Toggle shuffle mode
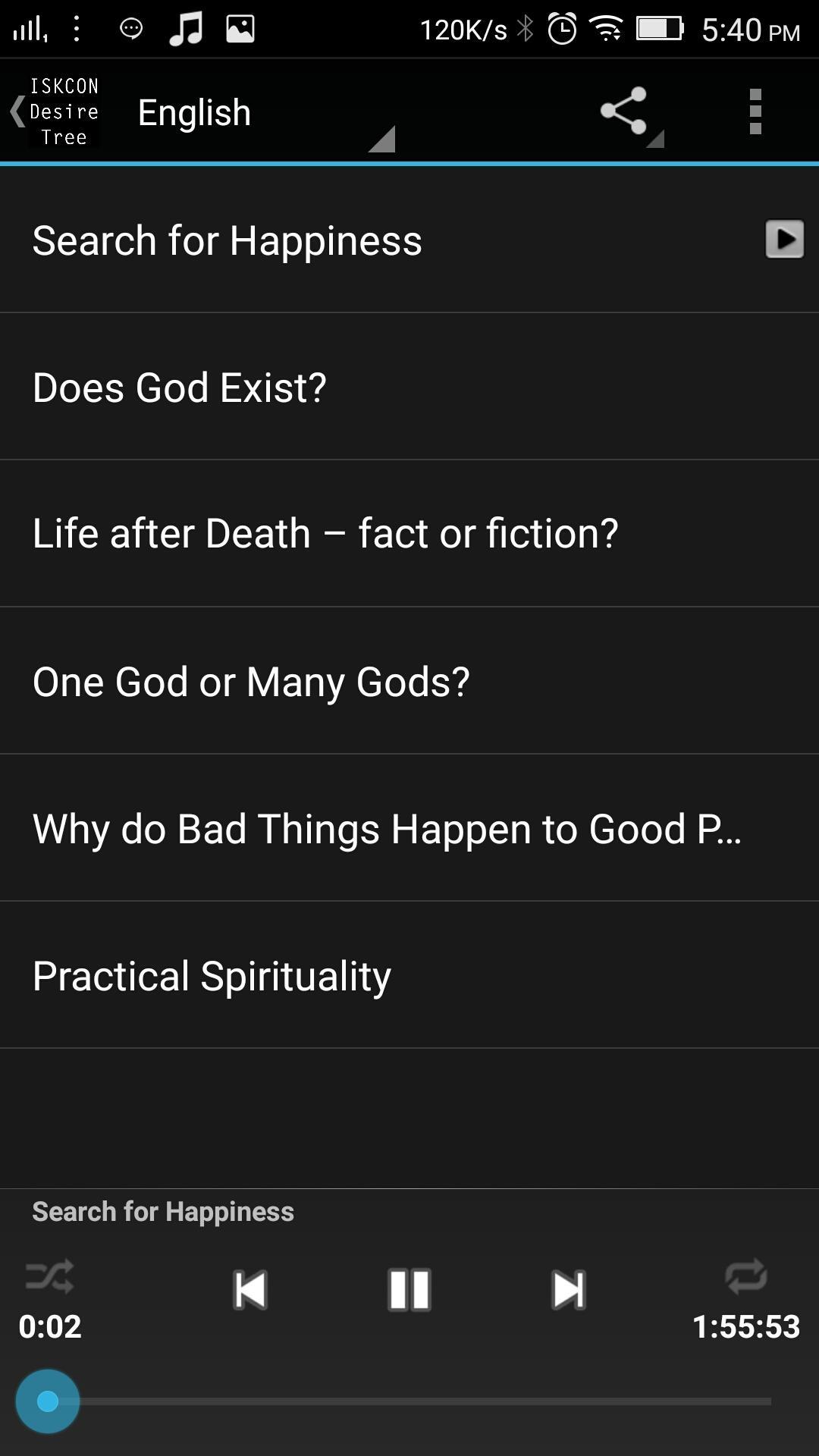The height and width of the screenshot is (1456, 819). pos(50,1276)
